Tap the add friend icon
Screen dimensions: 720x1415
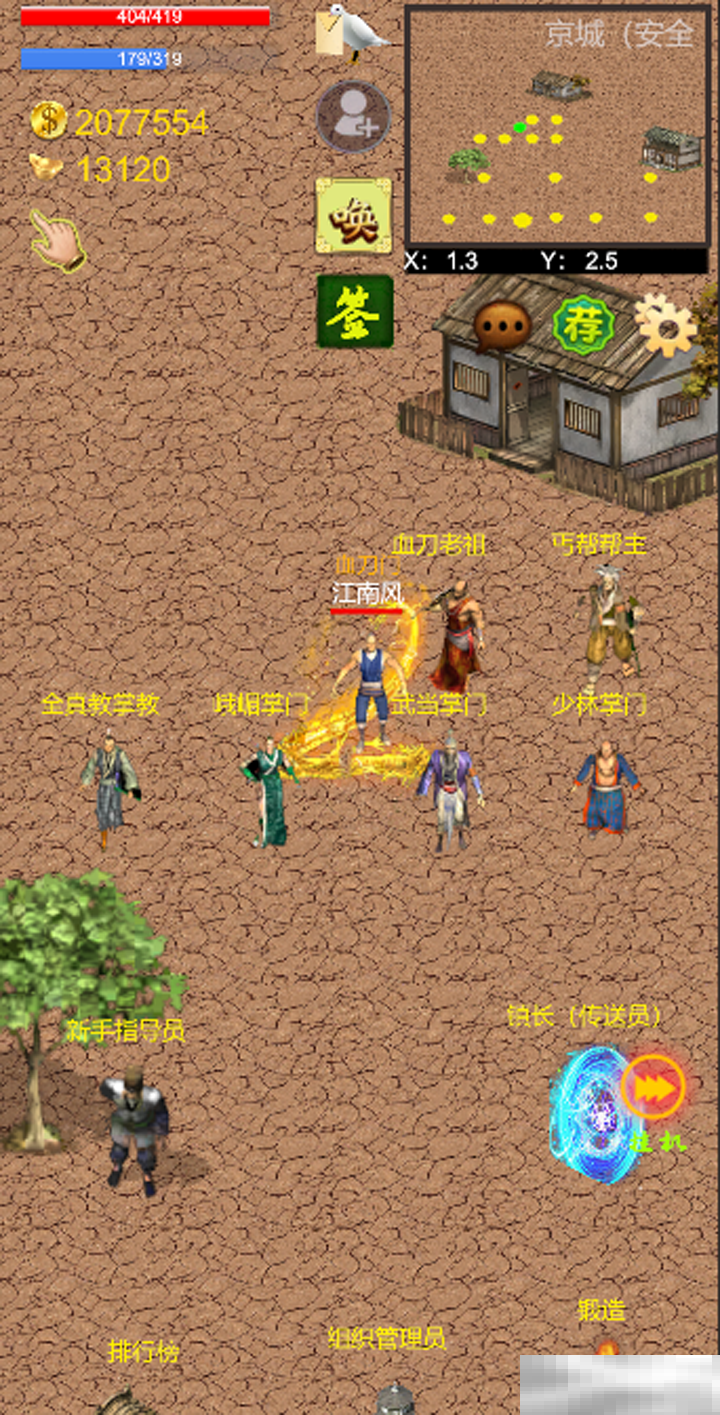click(x=353, y=117)
